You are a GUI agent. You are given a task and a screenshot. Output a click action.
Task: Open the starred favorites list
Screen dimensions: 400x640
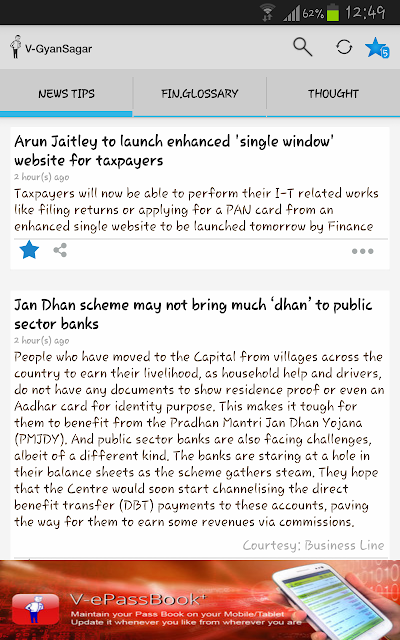pyautogui.click(x=377, y=48)
